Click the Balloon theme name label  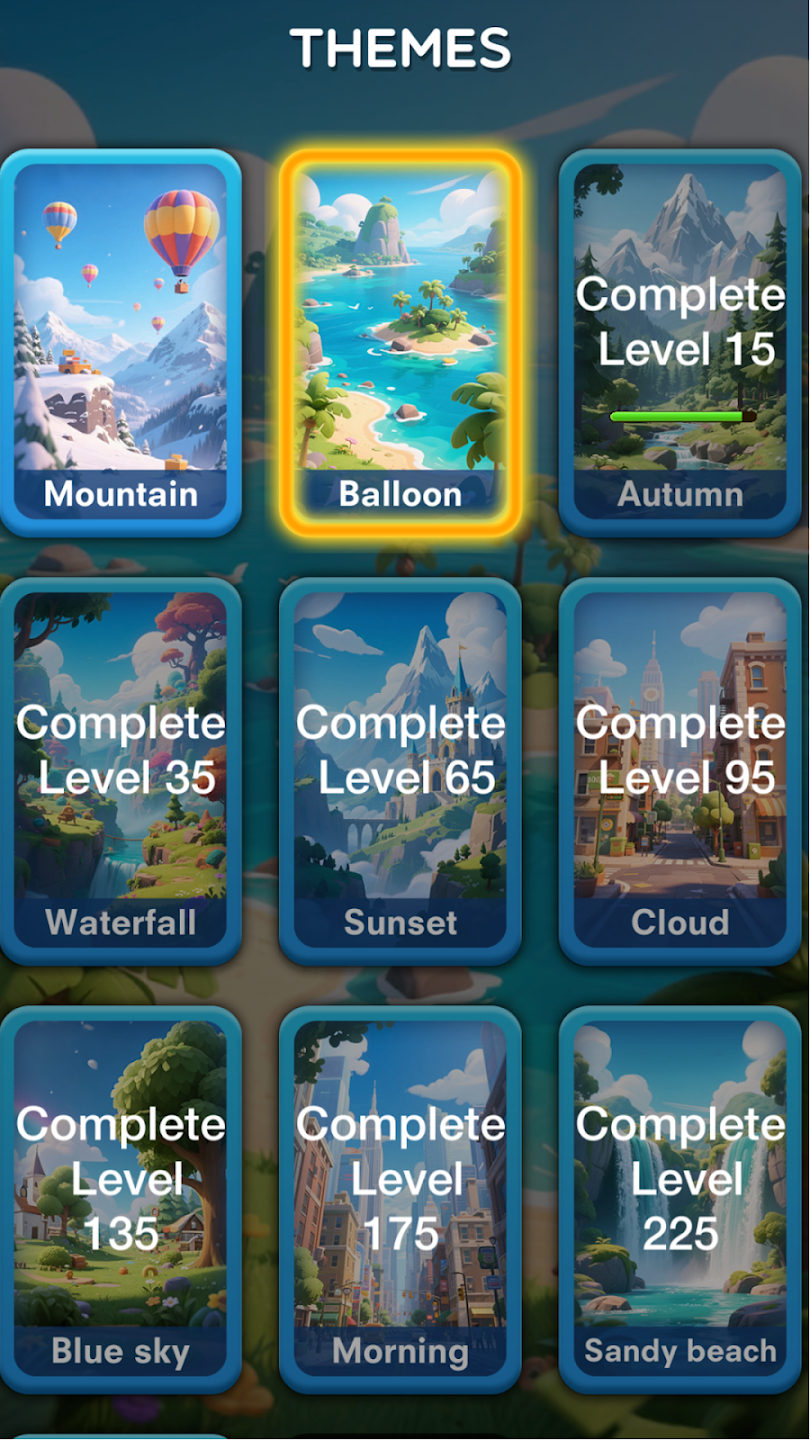[400, 493]
